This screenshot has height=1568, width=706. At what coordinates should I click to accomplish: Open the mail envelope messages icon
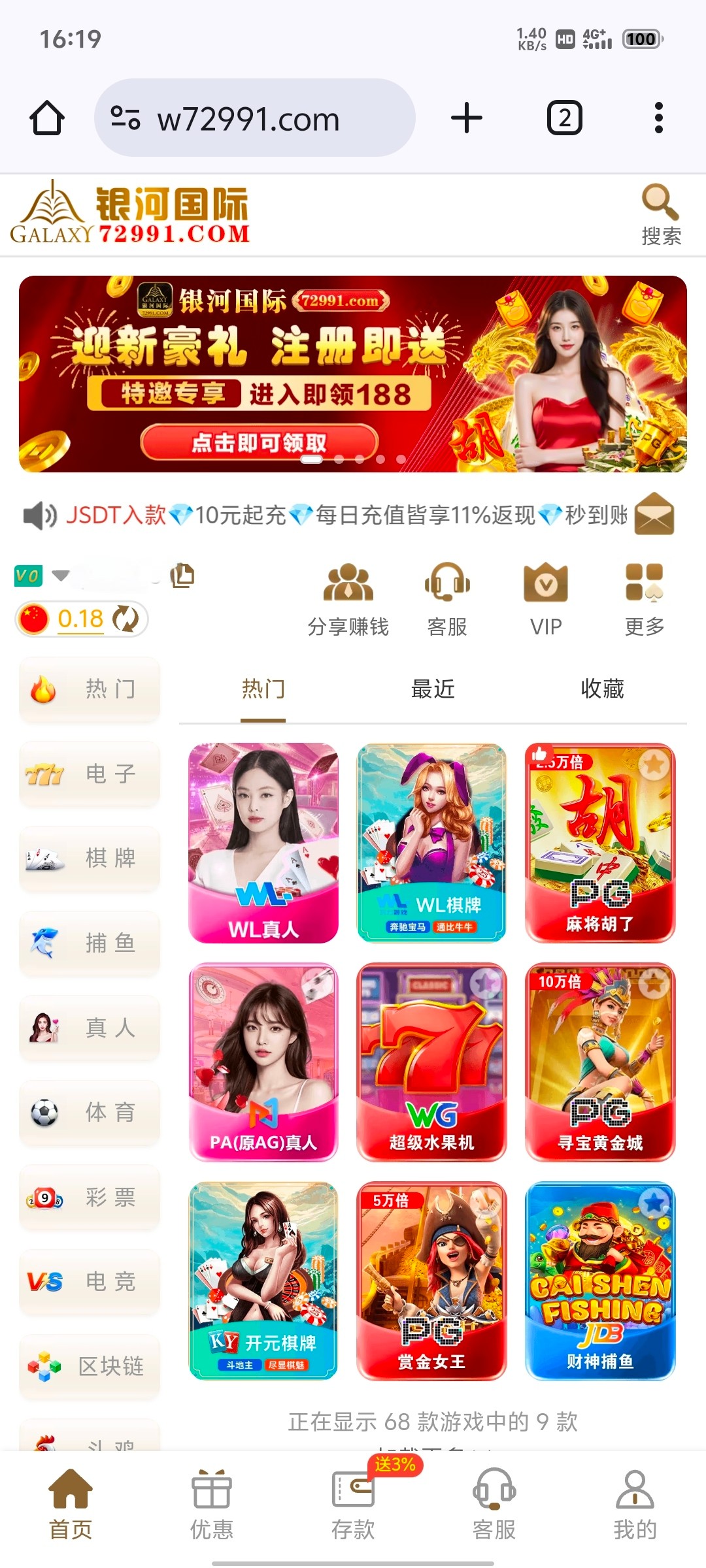[x=654, y=514]
